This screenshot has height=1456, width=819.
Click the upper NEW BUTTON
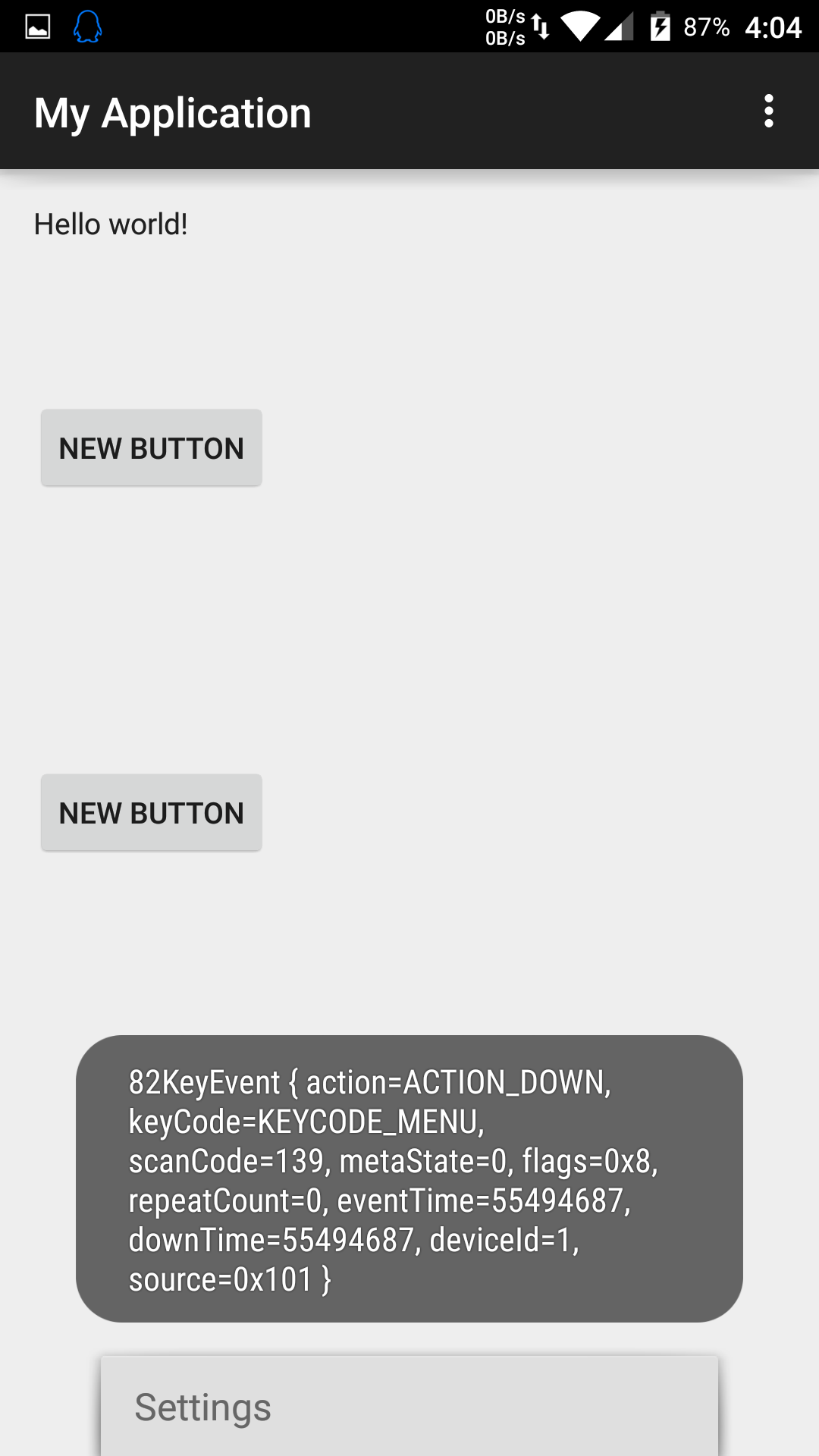[x=151, y=447]
